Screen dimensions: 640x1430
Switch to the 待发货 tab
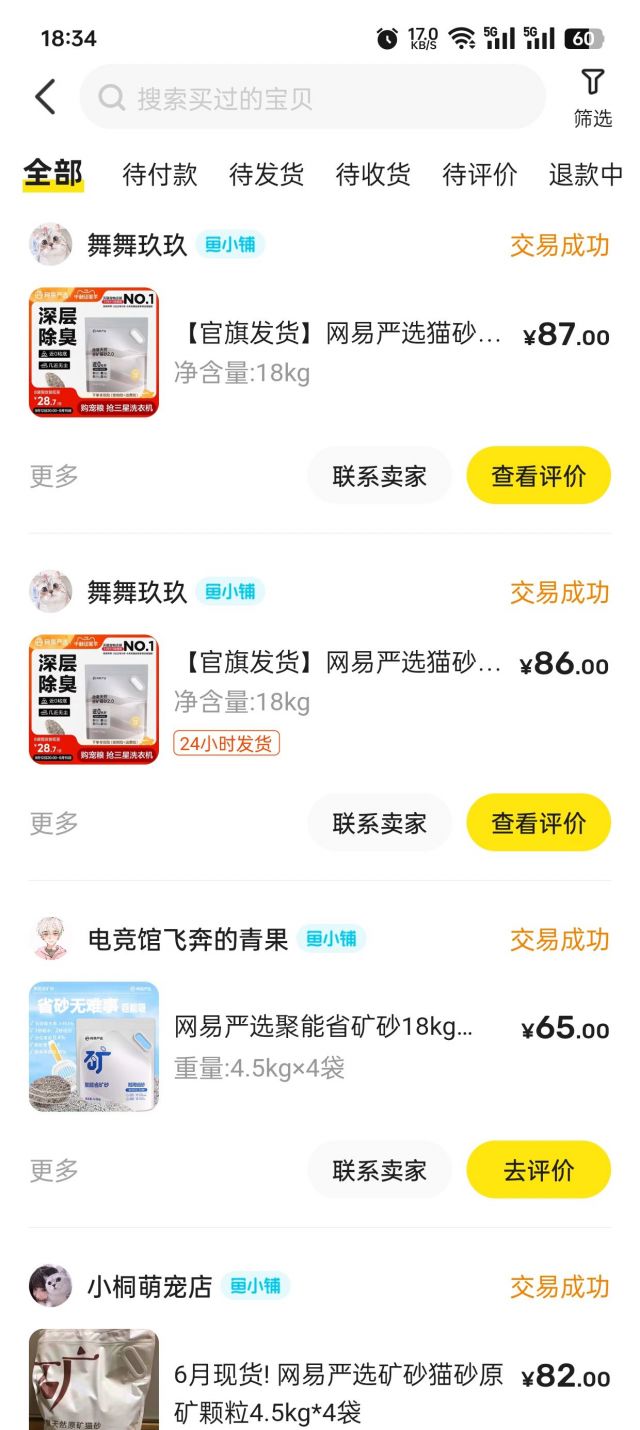[266, 175]
